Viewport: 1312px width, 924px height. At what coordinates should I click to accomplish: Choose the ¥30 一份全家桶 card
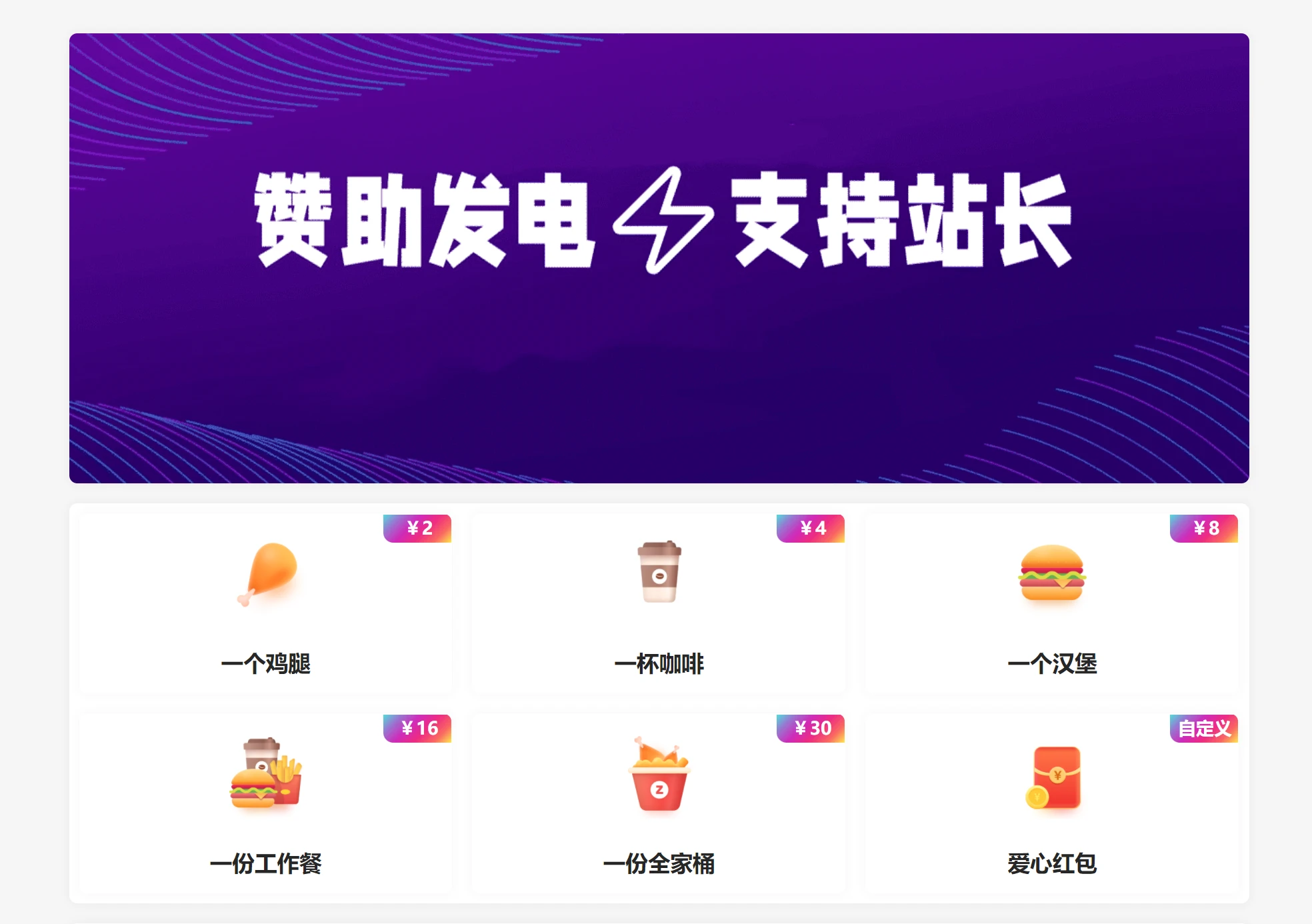click(659, 804)
